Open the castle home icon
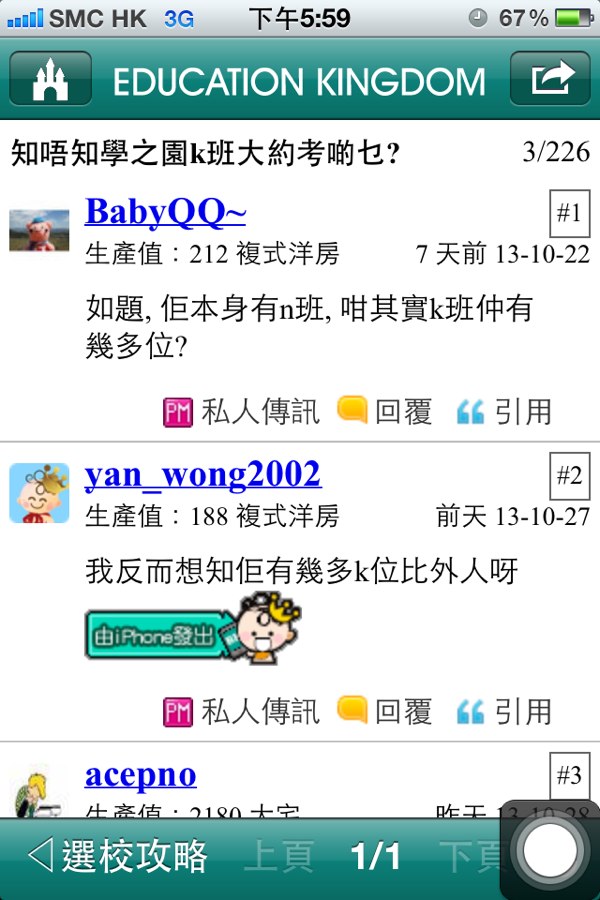600x900 pixels. 50,79
